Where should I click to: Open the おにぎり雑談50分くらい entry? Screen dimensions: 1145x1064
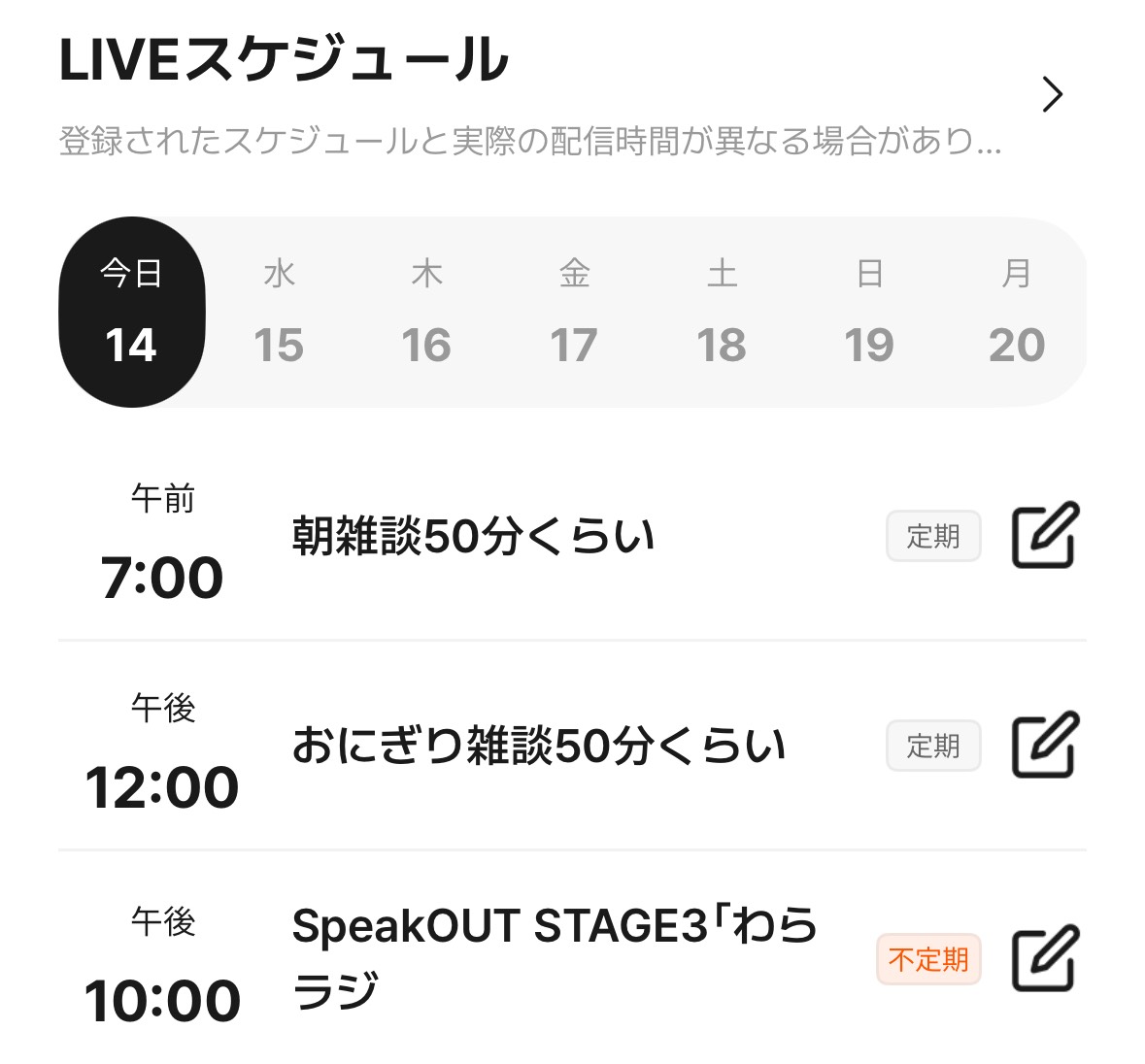[x=538, y=746]
